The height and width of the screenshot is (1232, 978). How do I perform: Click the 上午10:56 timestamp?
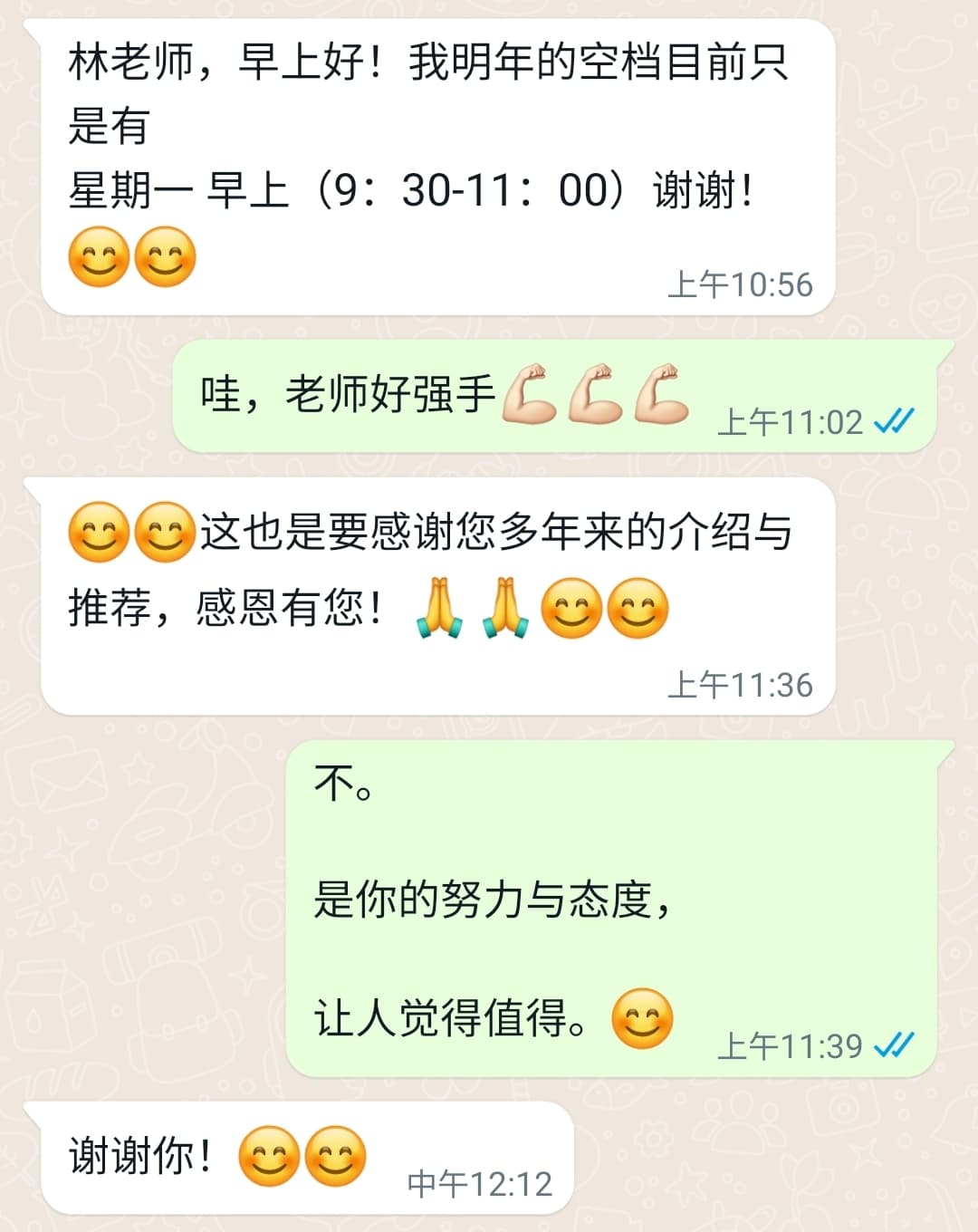click(x=743, y=284)
